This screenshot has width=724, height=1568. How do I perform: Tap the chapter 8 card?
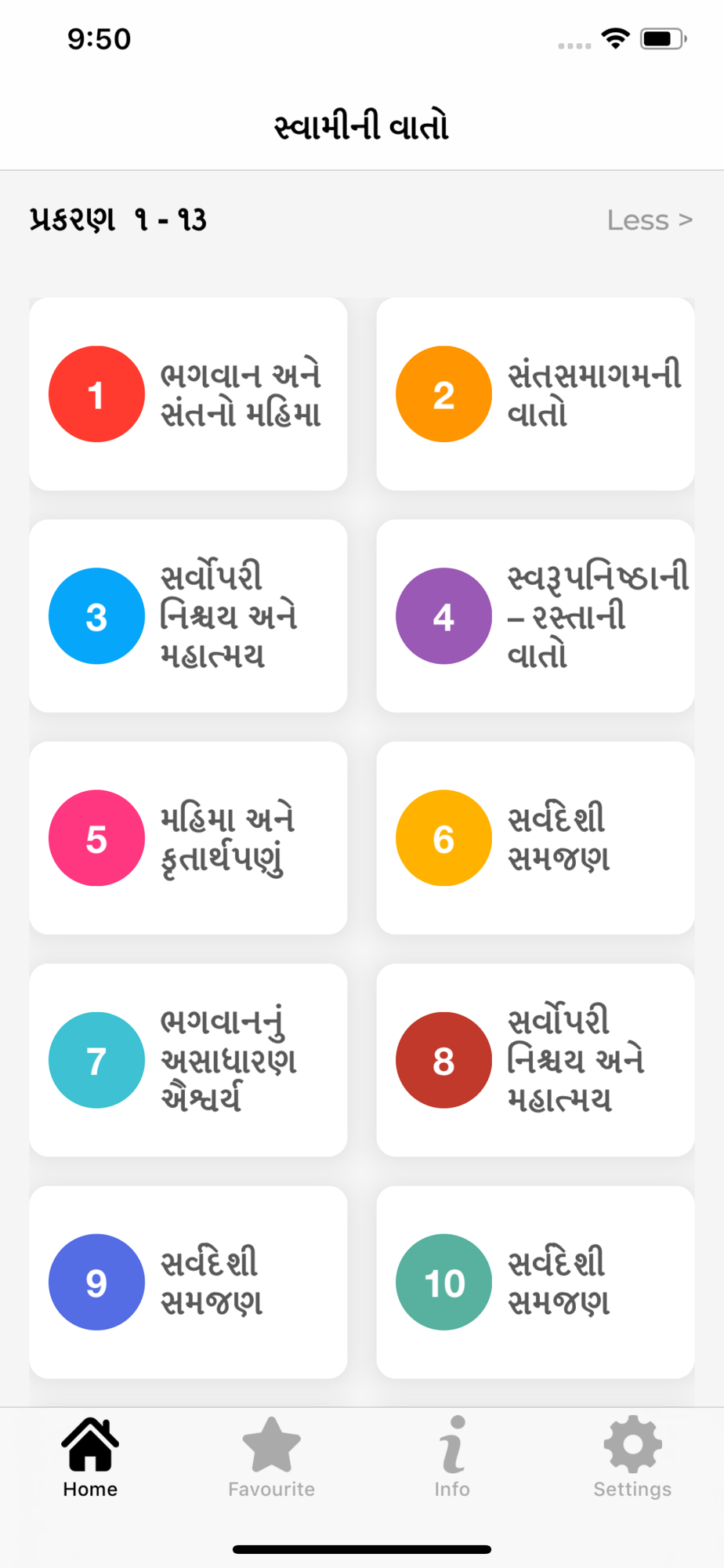coord(535,1060)
